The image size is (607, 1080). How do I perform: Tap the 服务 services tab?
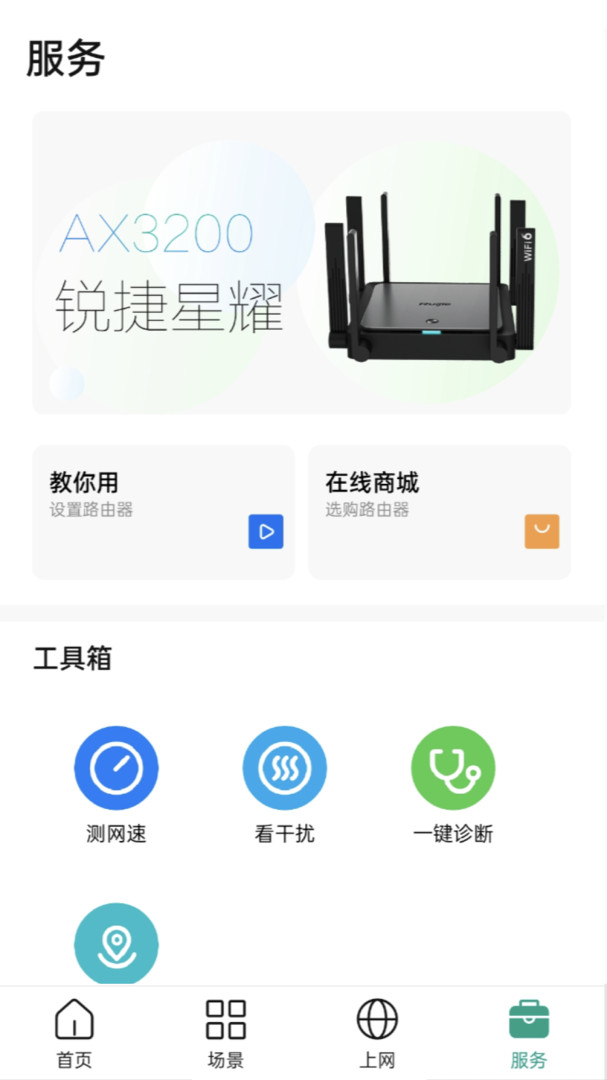pyautogui.click(x=529, y=1033)
